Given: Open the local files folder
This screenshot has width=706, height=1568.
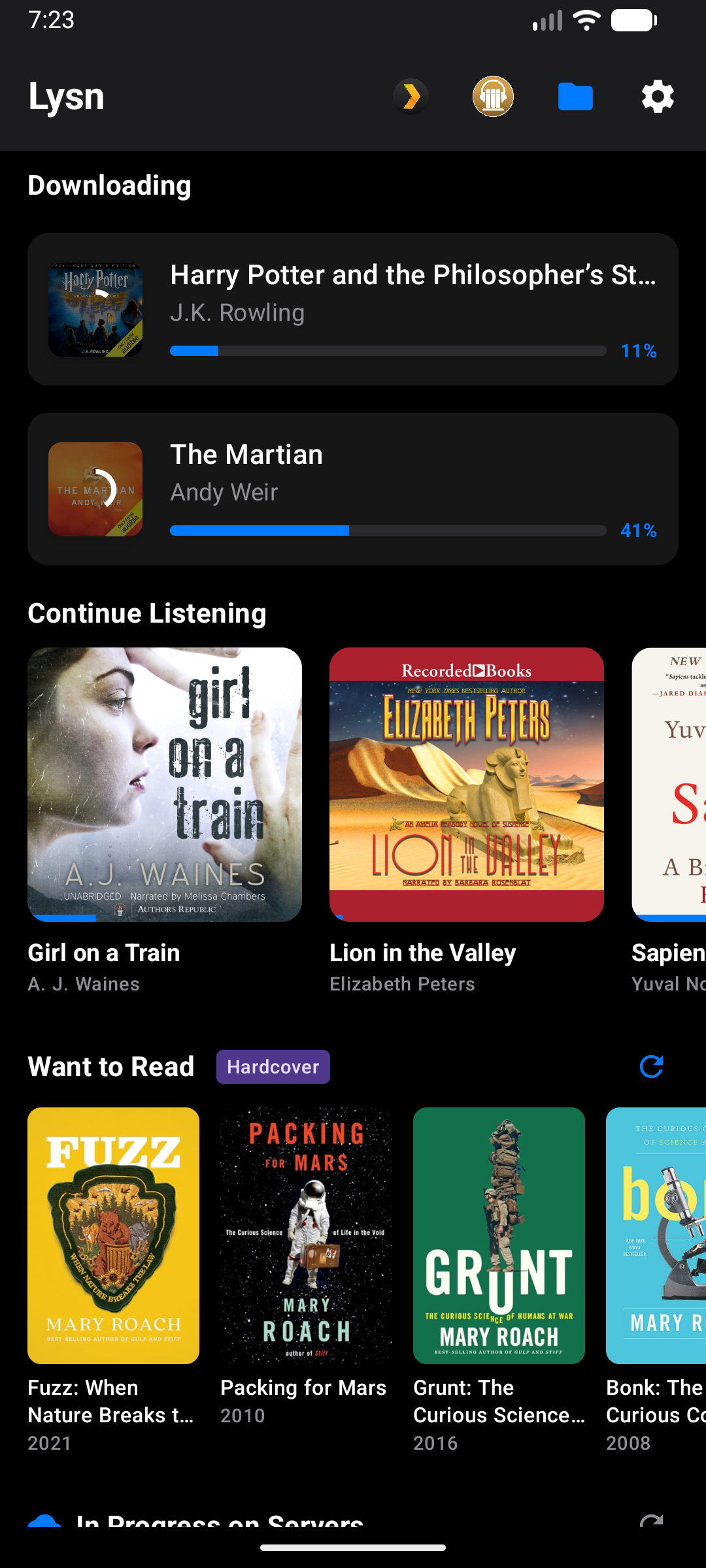Looking at the screenshot, I should pyautogui.click(x=575, y=97).
